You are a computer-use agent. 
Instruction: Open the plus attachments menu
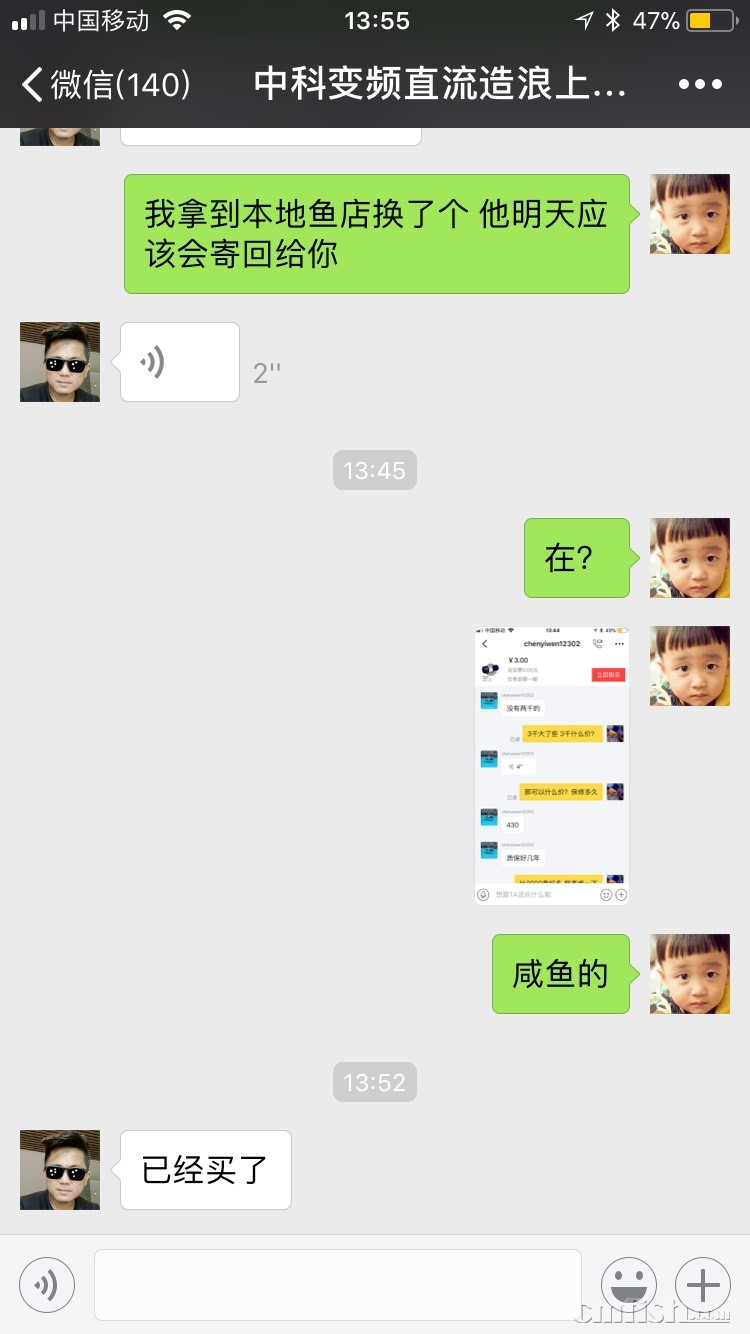pyautogui.click(x=703, y=1285)
